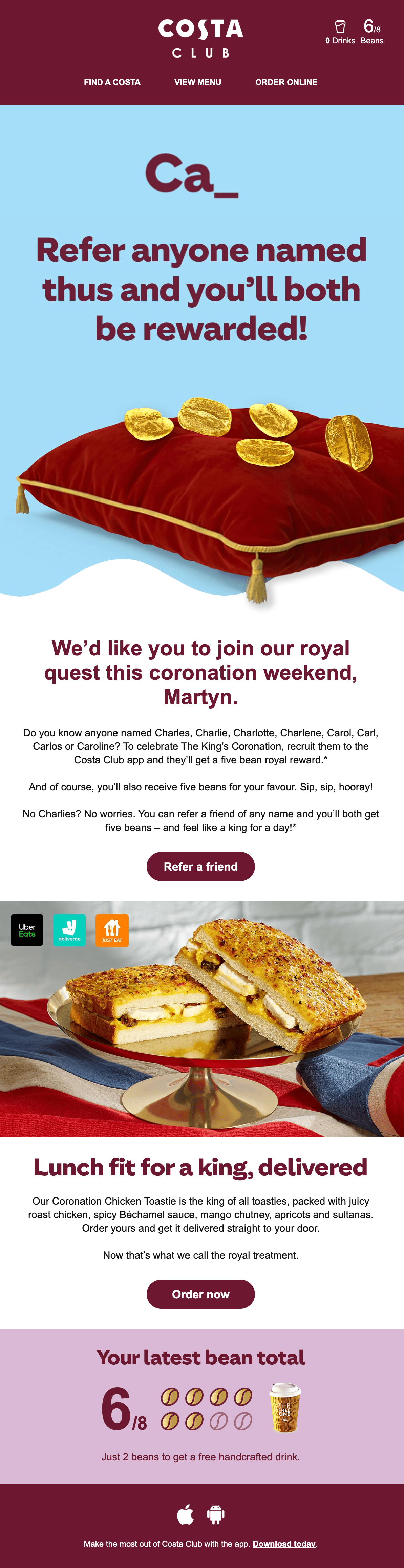
Task: Open the Just Eat delivery badge
Action: point(112,930)
